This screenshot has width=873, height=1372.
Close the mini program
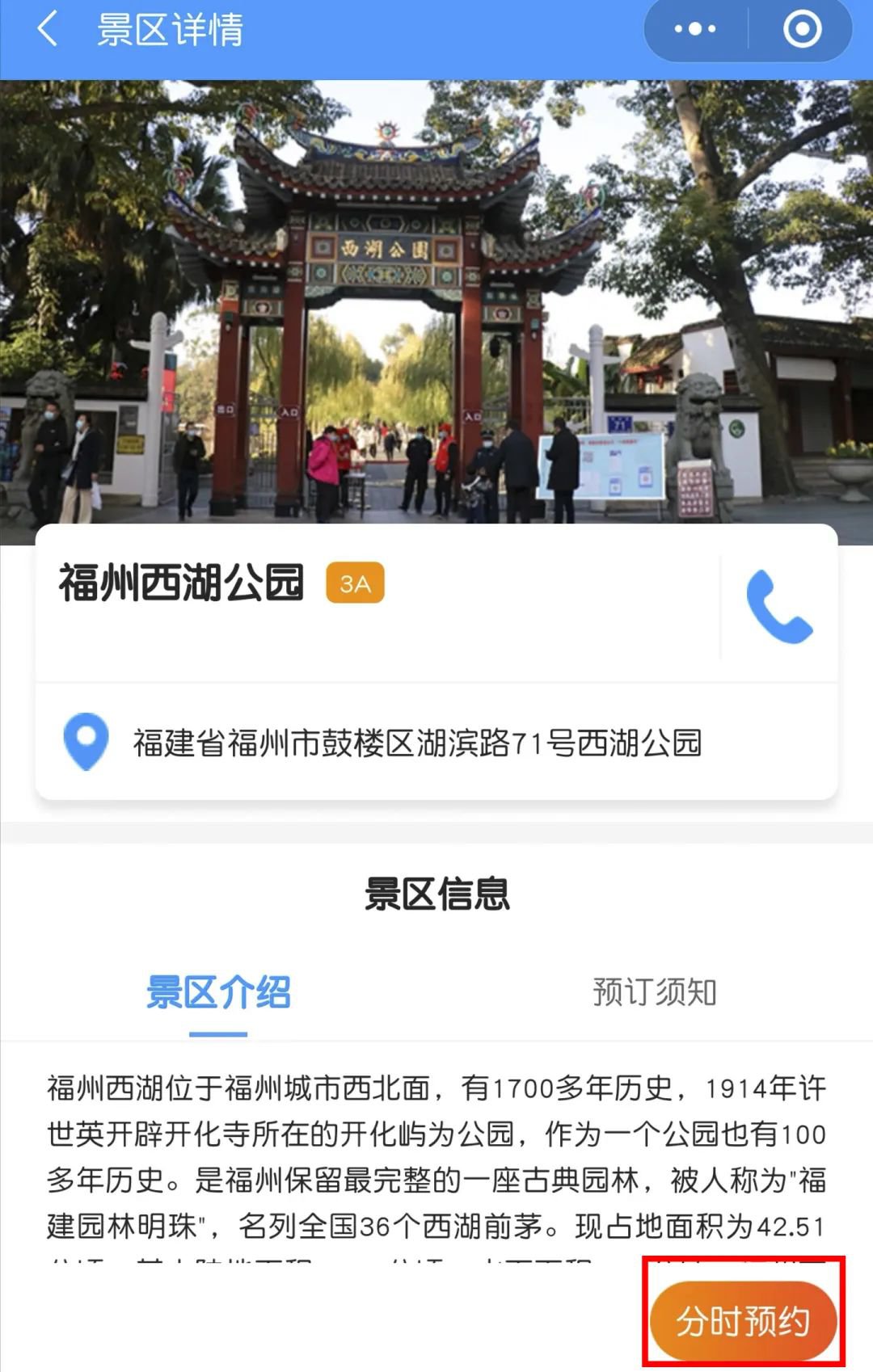802,30
